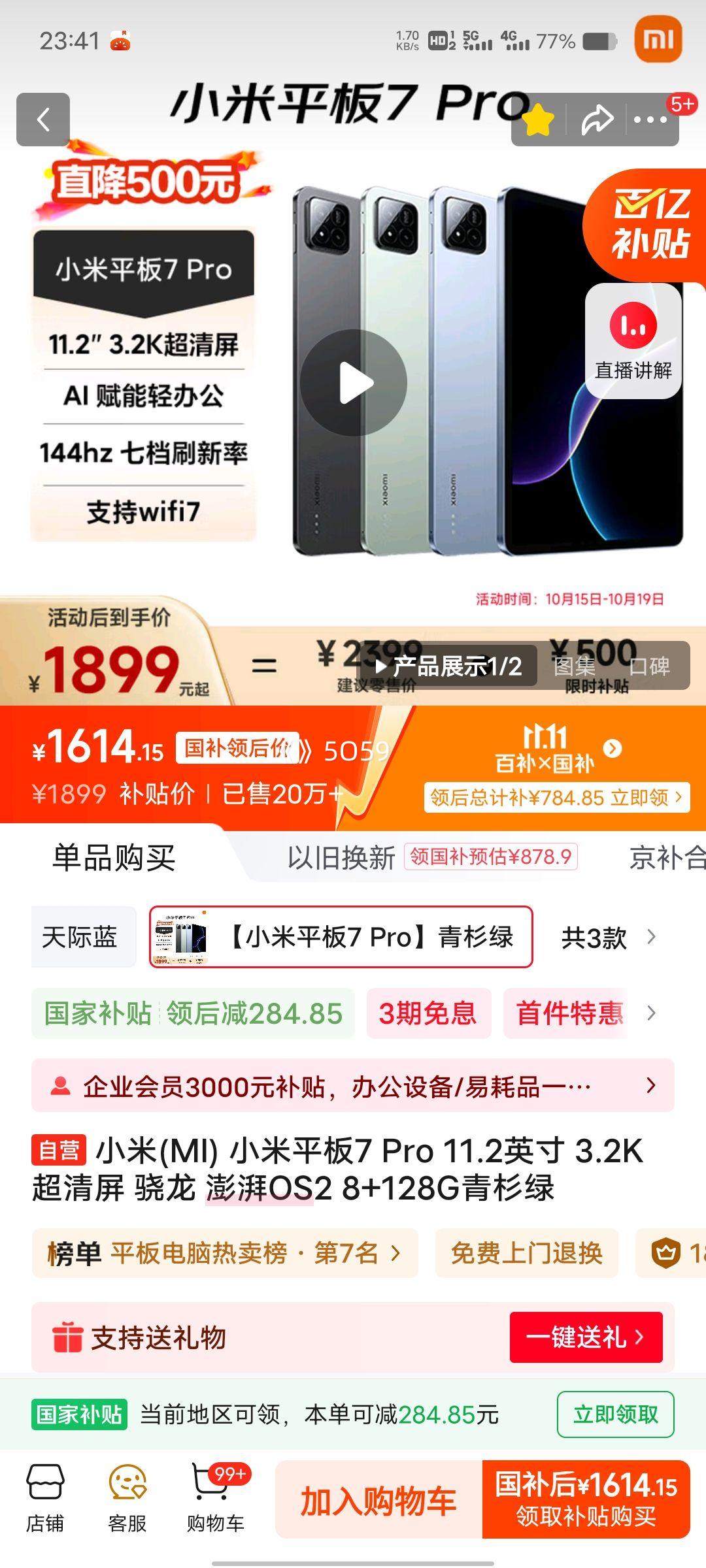Open the 3期免息 installment promotion
The height and width of the screenshot is (1568, 706).
point(428,1013)
